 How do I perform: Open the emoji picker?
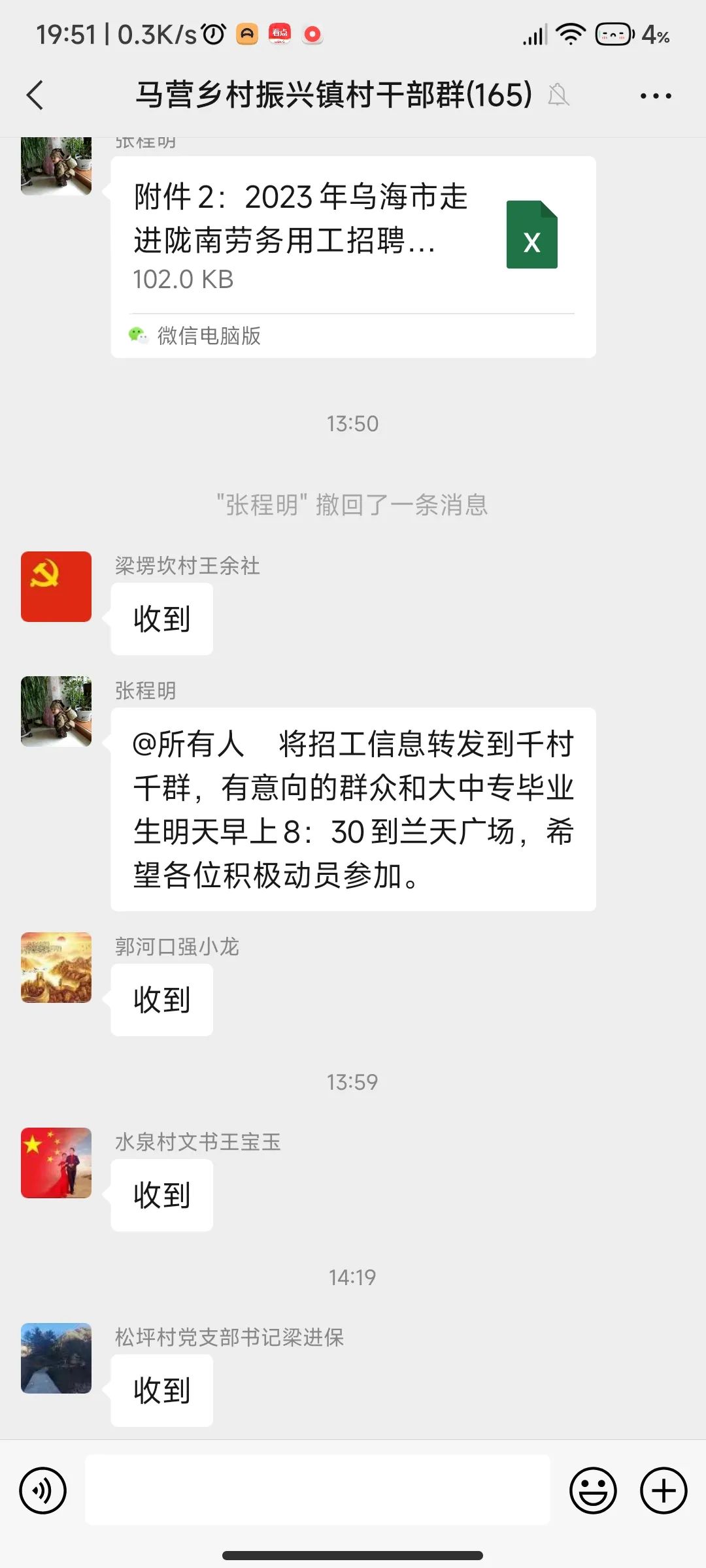(593, 1490)
